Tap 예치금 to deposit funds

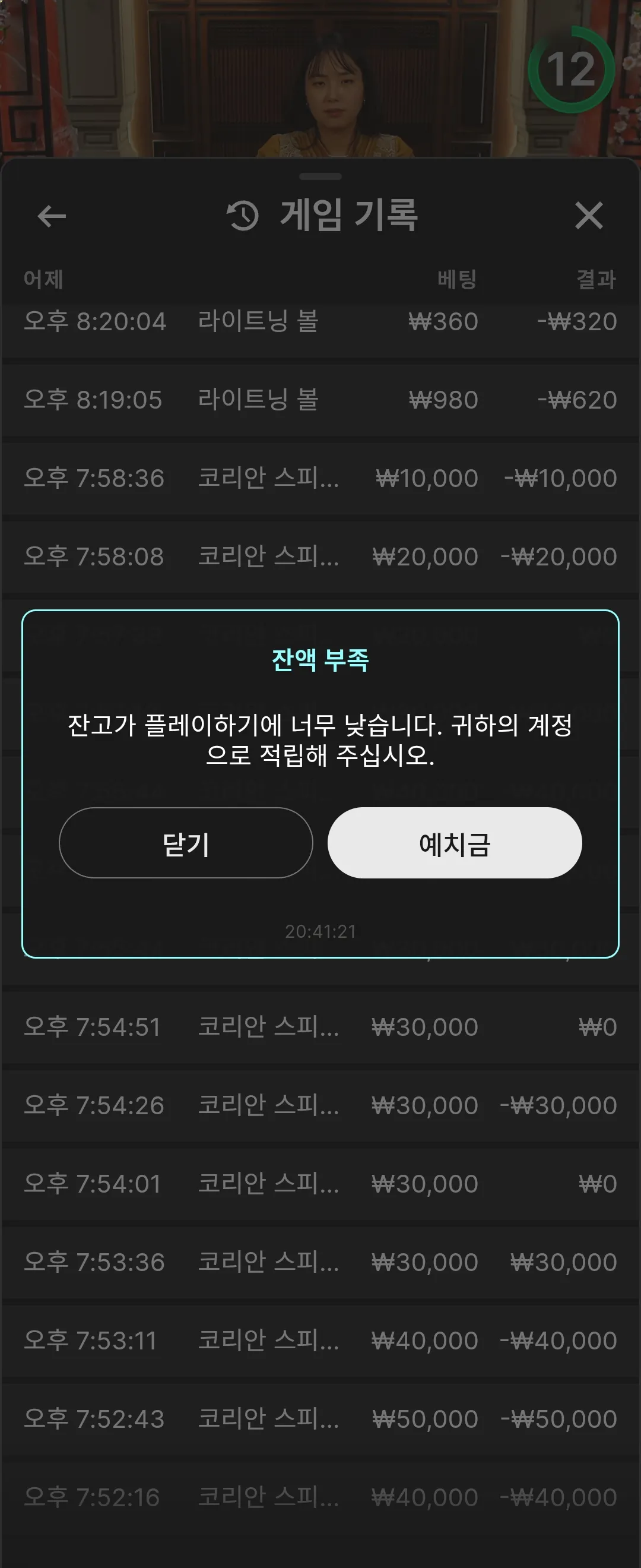tap(455, 843)
